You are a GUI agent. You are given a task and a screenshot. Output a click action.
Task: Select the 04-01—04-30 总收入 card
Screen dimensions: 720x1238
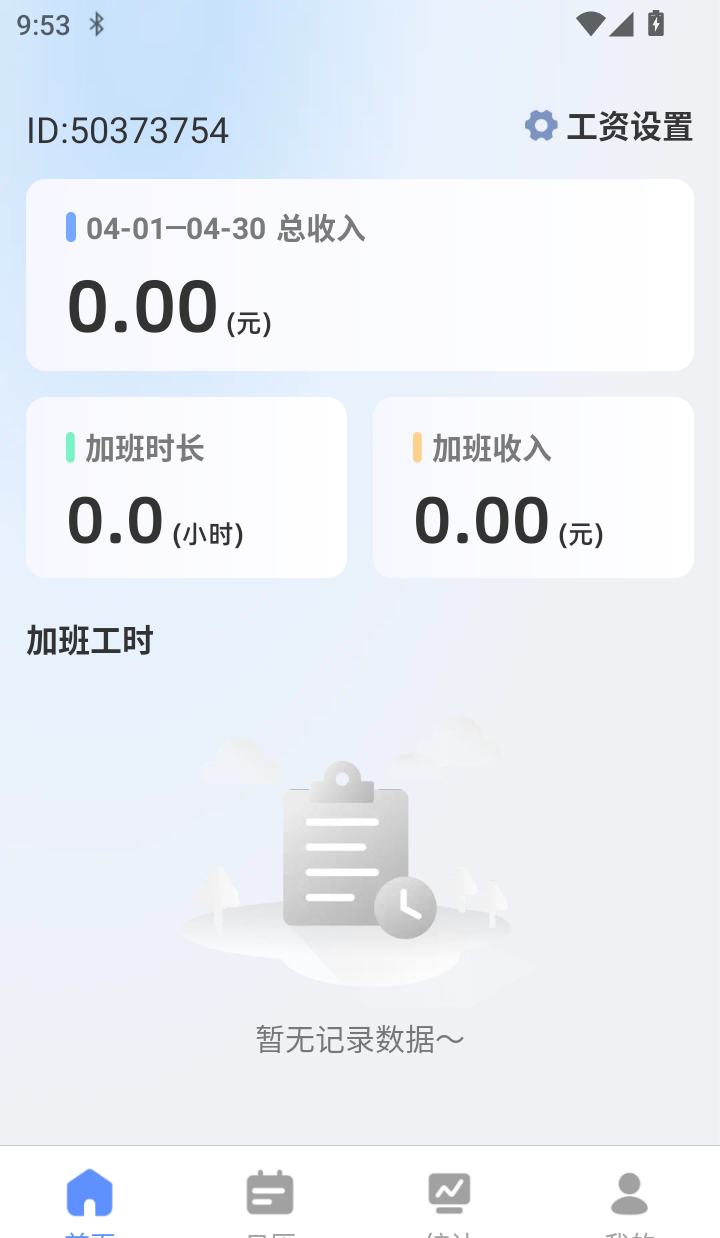[x=359, y=275]
